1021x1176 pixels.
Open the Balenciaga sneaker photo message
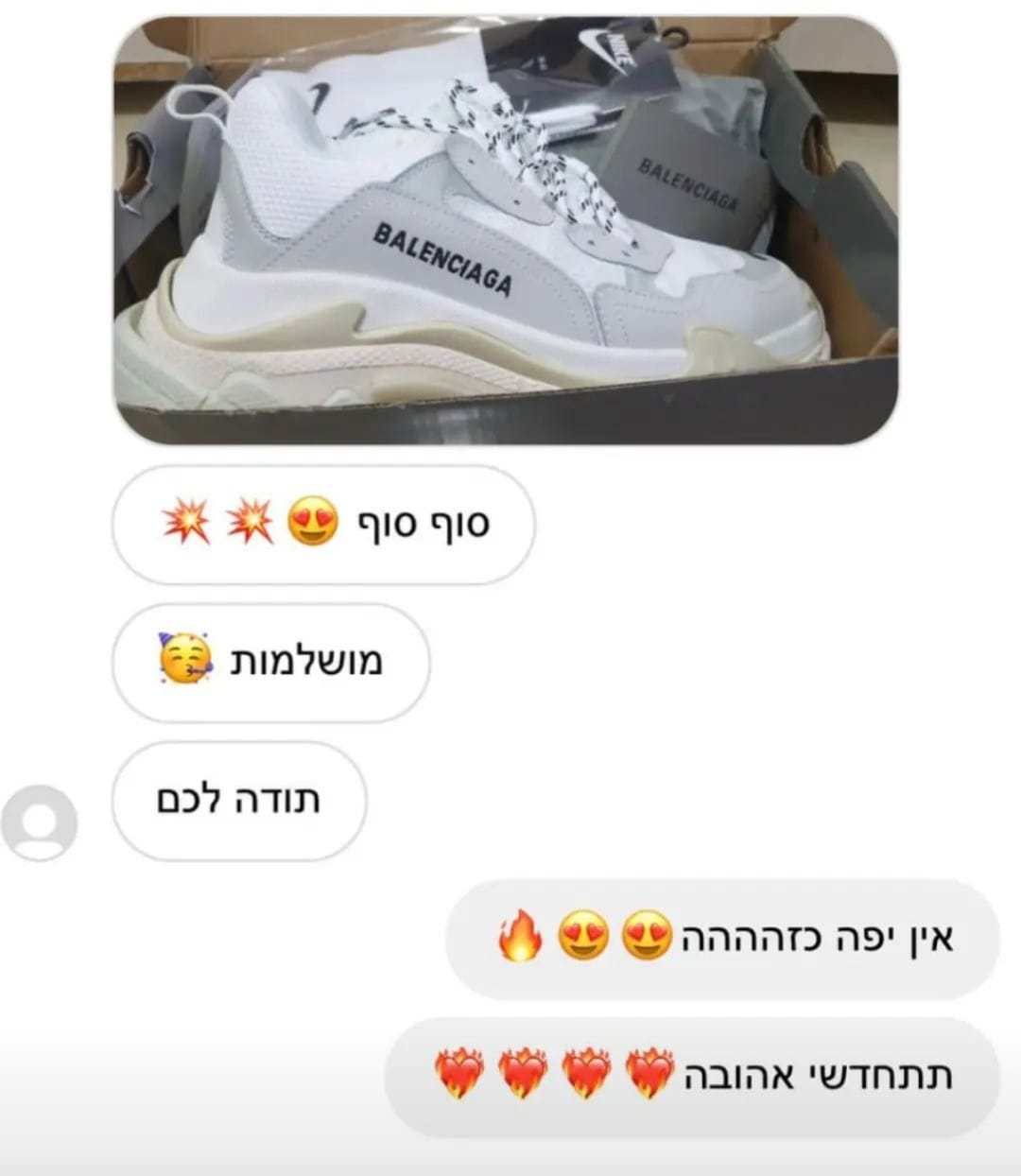pyautogui.click(x=506, y=231)
